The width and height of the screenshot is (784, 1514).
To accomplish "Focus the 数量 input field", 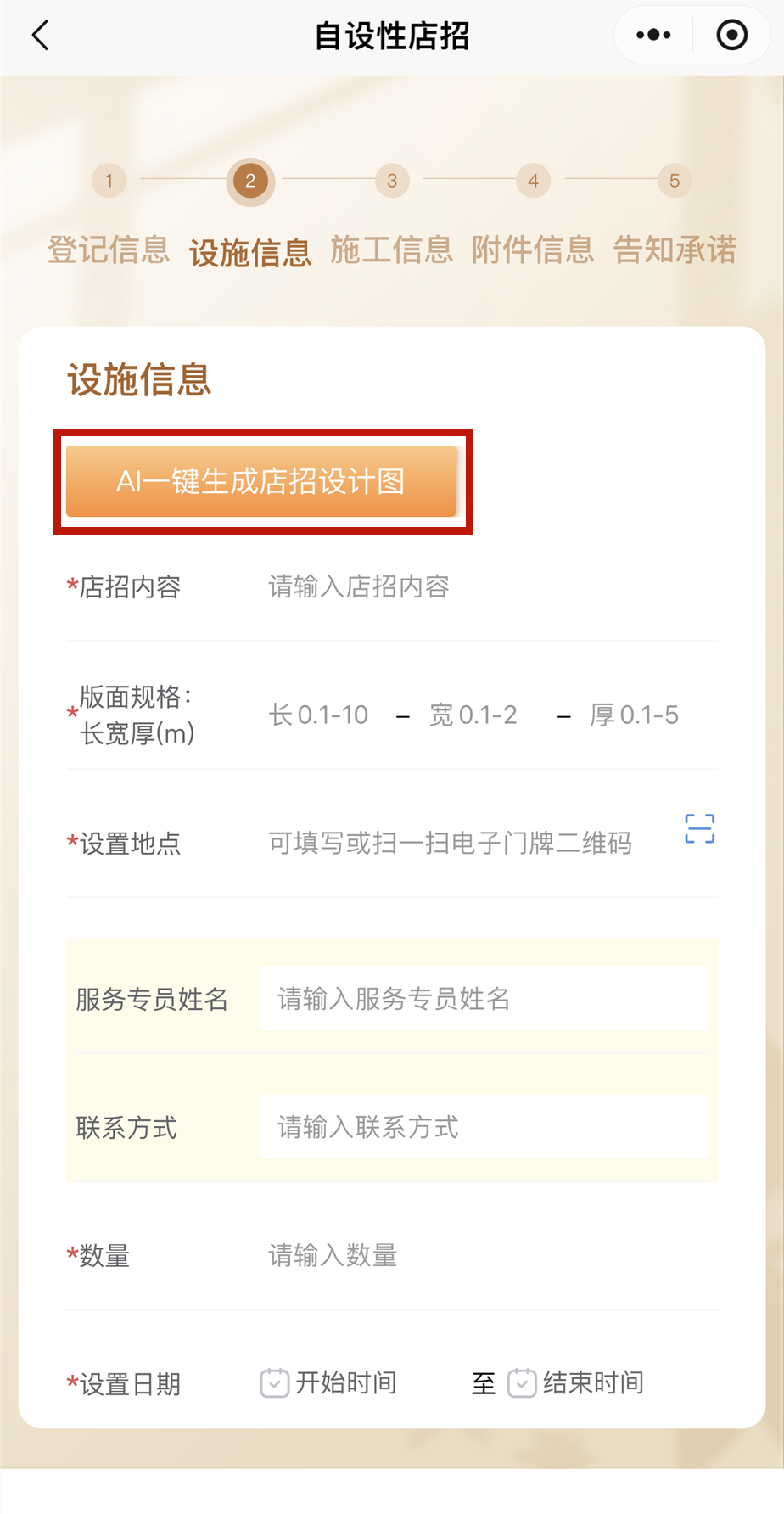I will pos(475,1255).
